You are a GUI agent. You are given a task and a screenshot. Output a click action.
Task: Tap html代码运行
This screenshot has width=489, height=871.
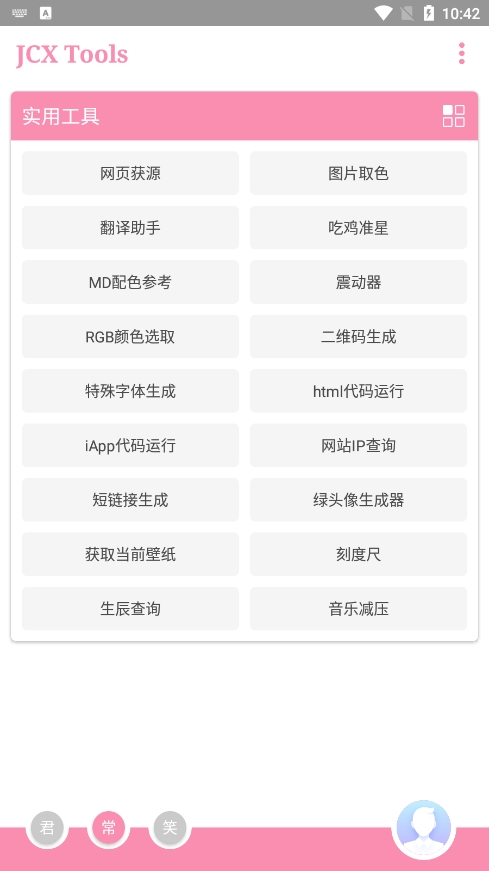358,391
